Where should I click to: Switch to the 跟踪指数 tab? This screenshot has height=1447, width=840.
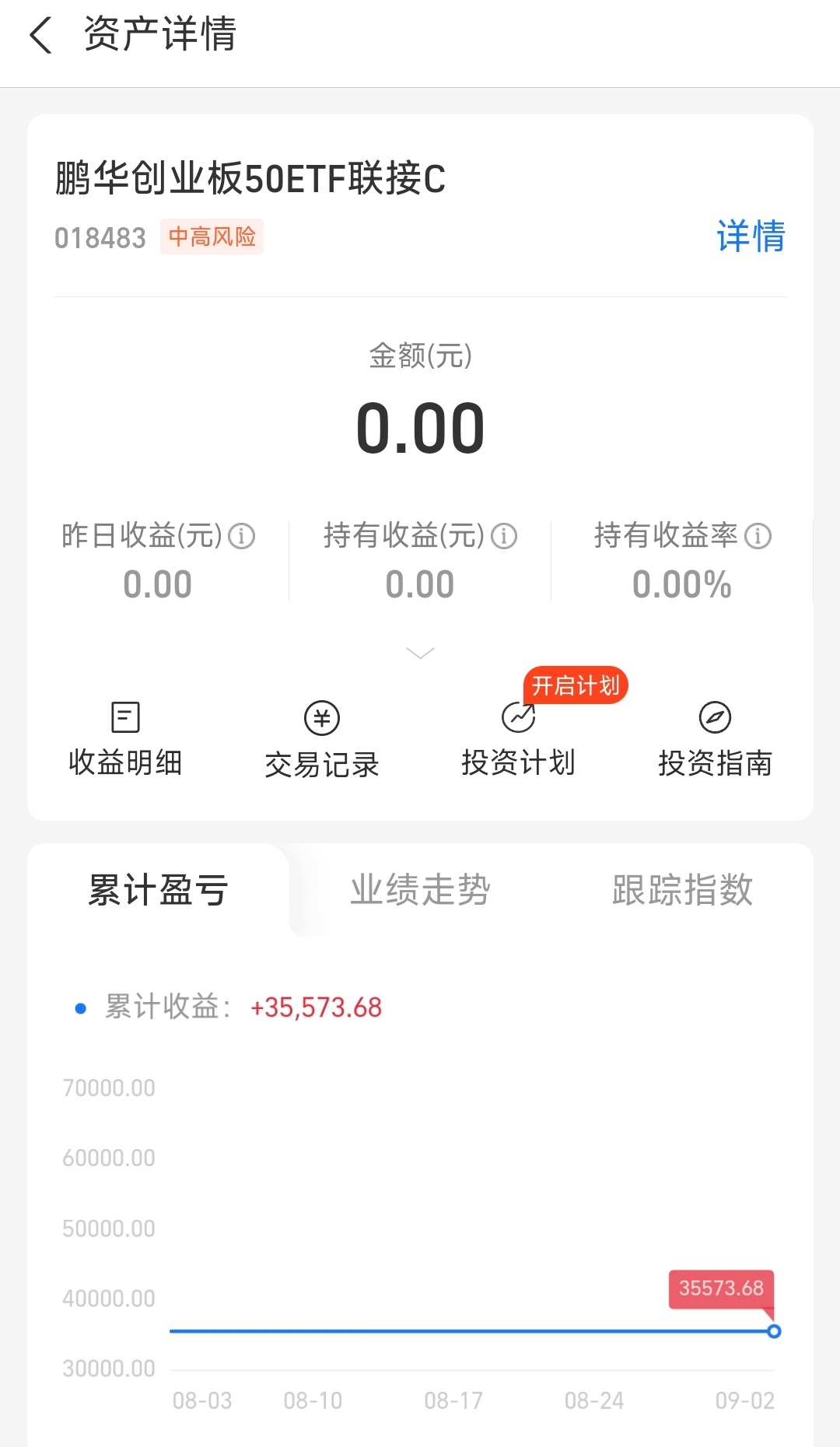pos(682,889)
